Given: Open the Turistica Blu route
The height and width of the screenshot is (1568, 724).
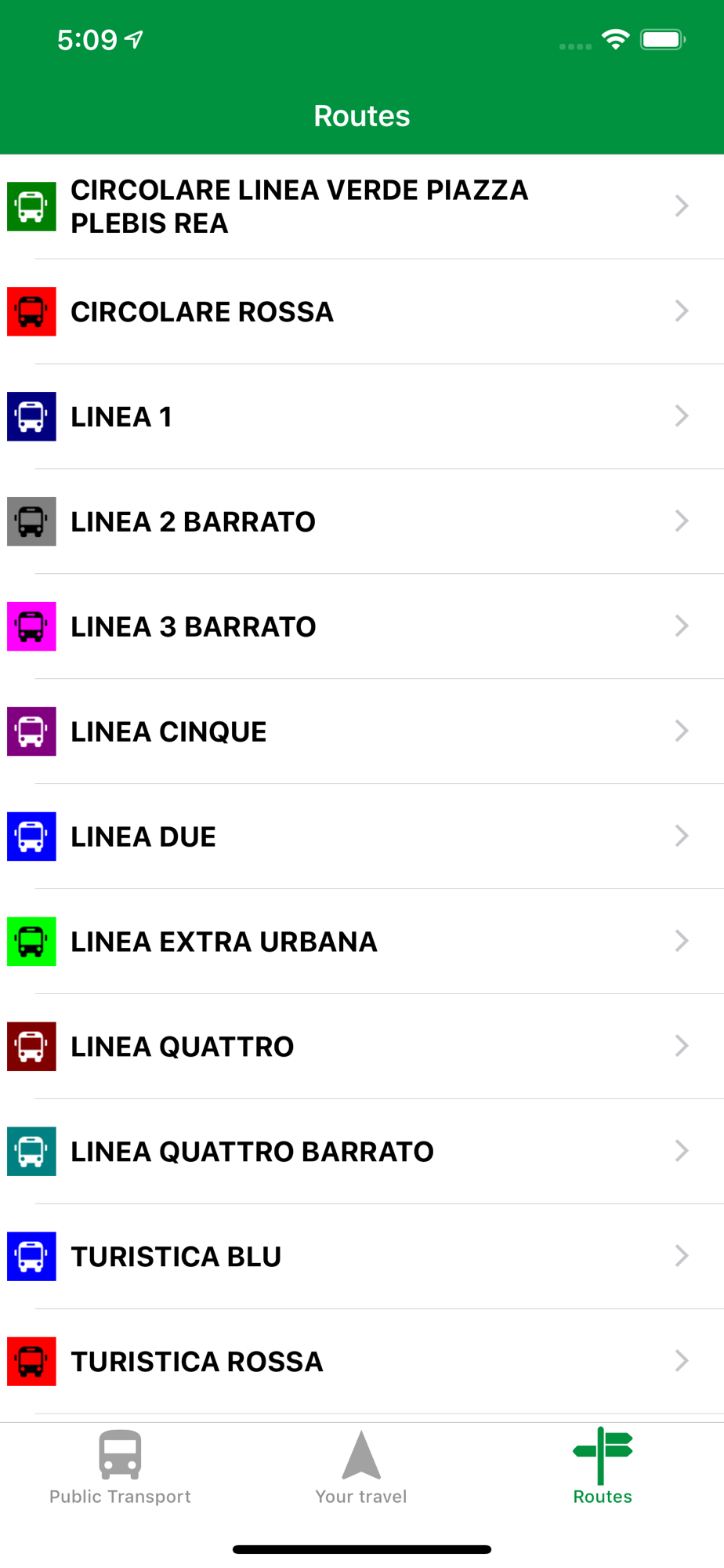Looking at the screenshot, I should click(362, 1258).
